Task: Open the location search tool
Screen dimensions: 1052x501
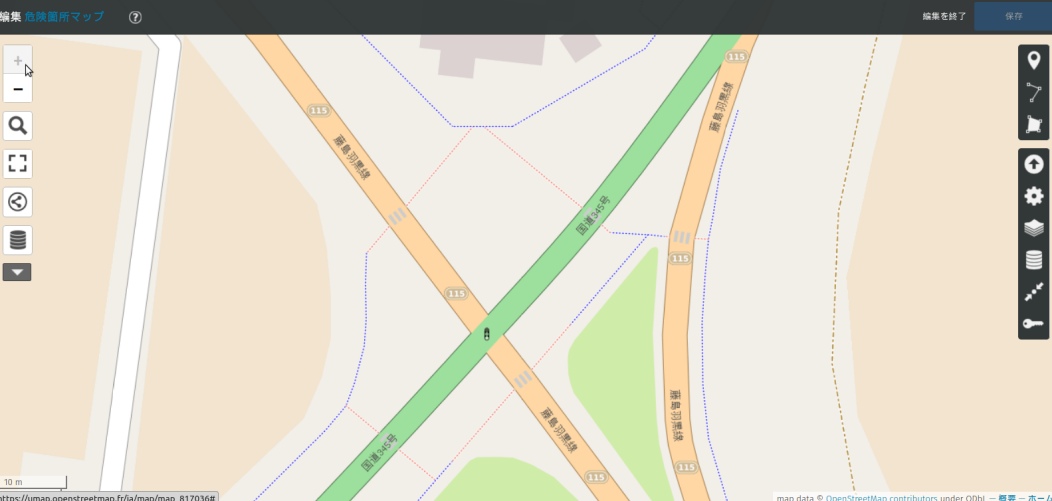Action: [18, 126]
